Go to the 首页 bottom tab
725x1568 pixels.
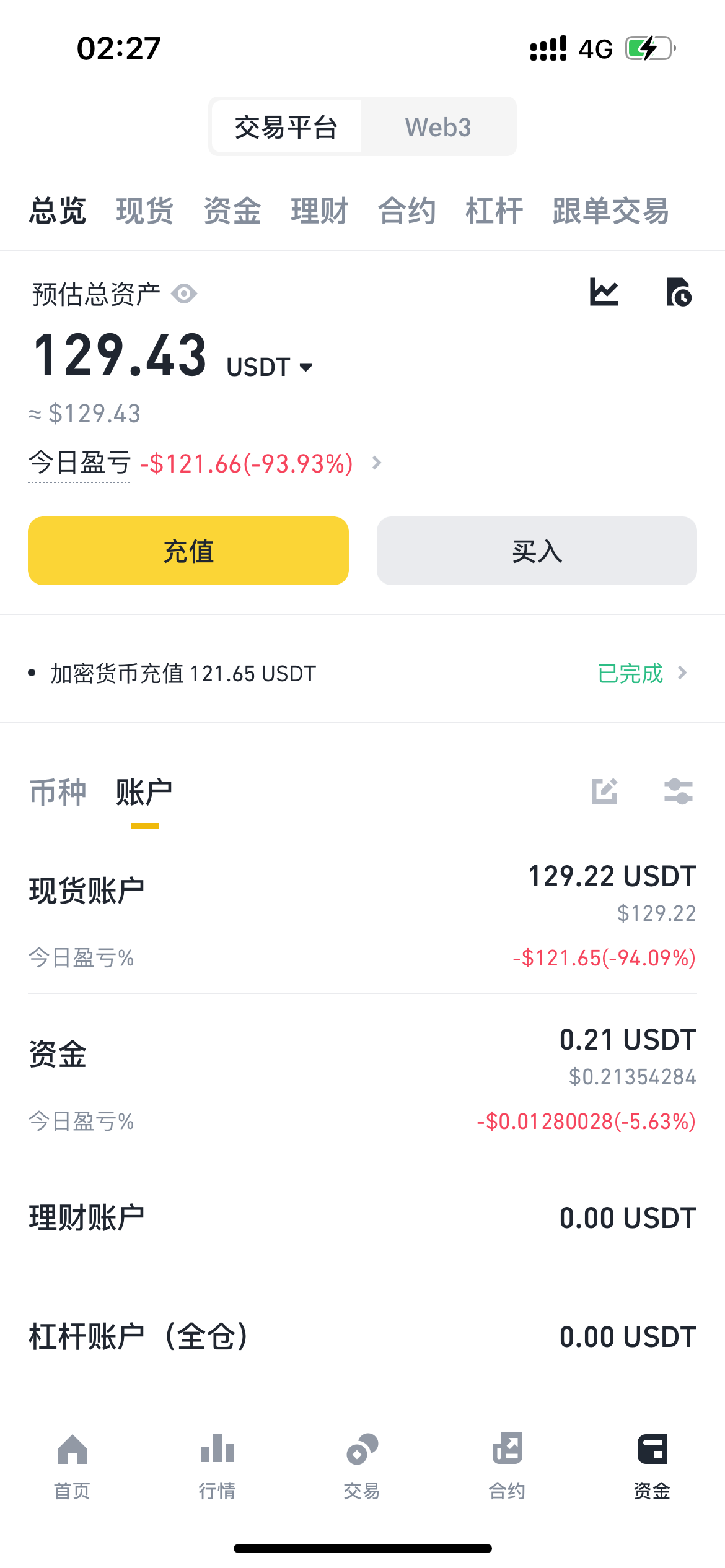72,1466
